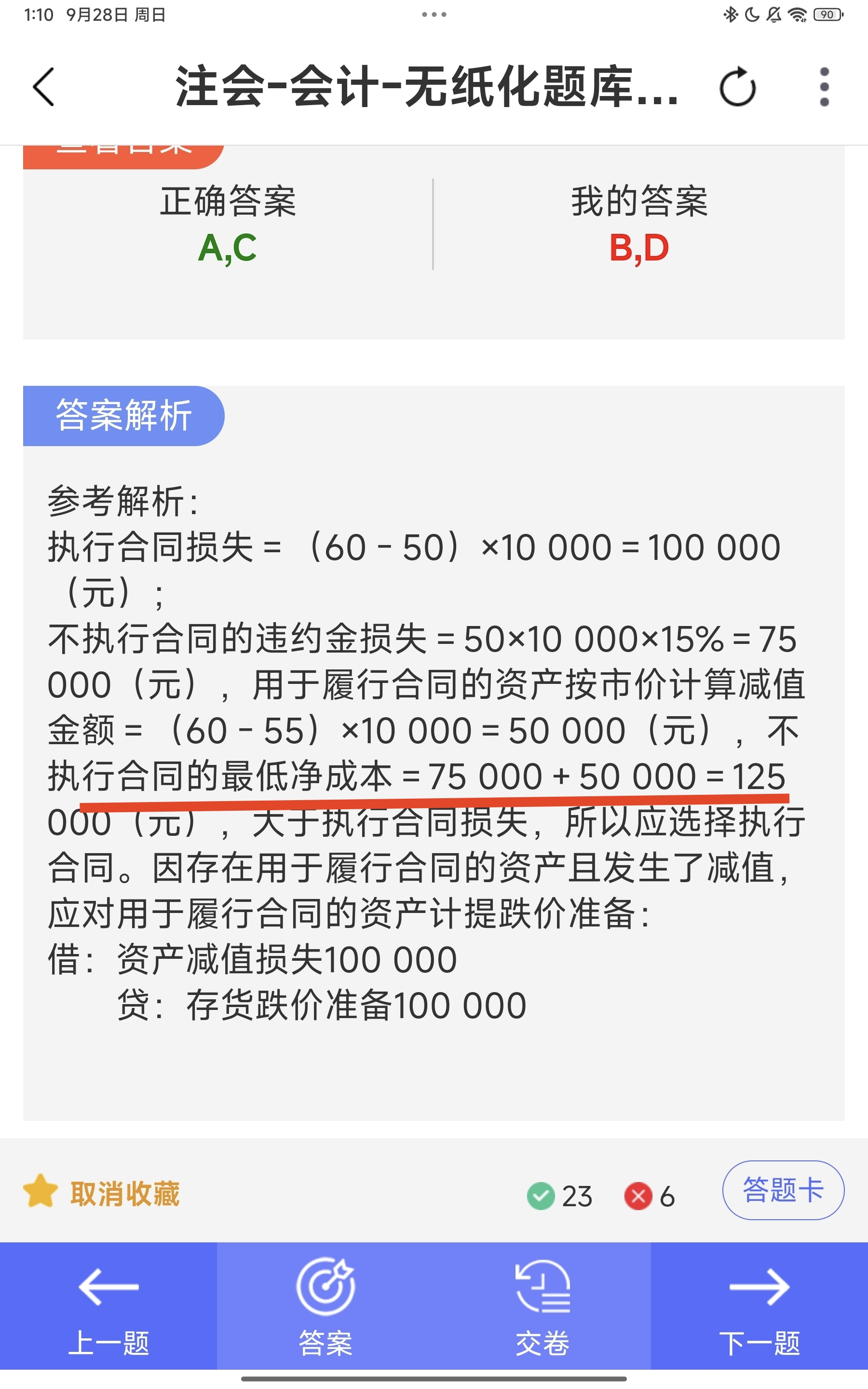Go to the previous question 上一题
This screenshot has width=868, height=1389.
pyautogui.click(x=108, y=1306)
